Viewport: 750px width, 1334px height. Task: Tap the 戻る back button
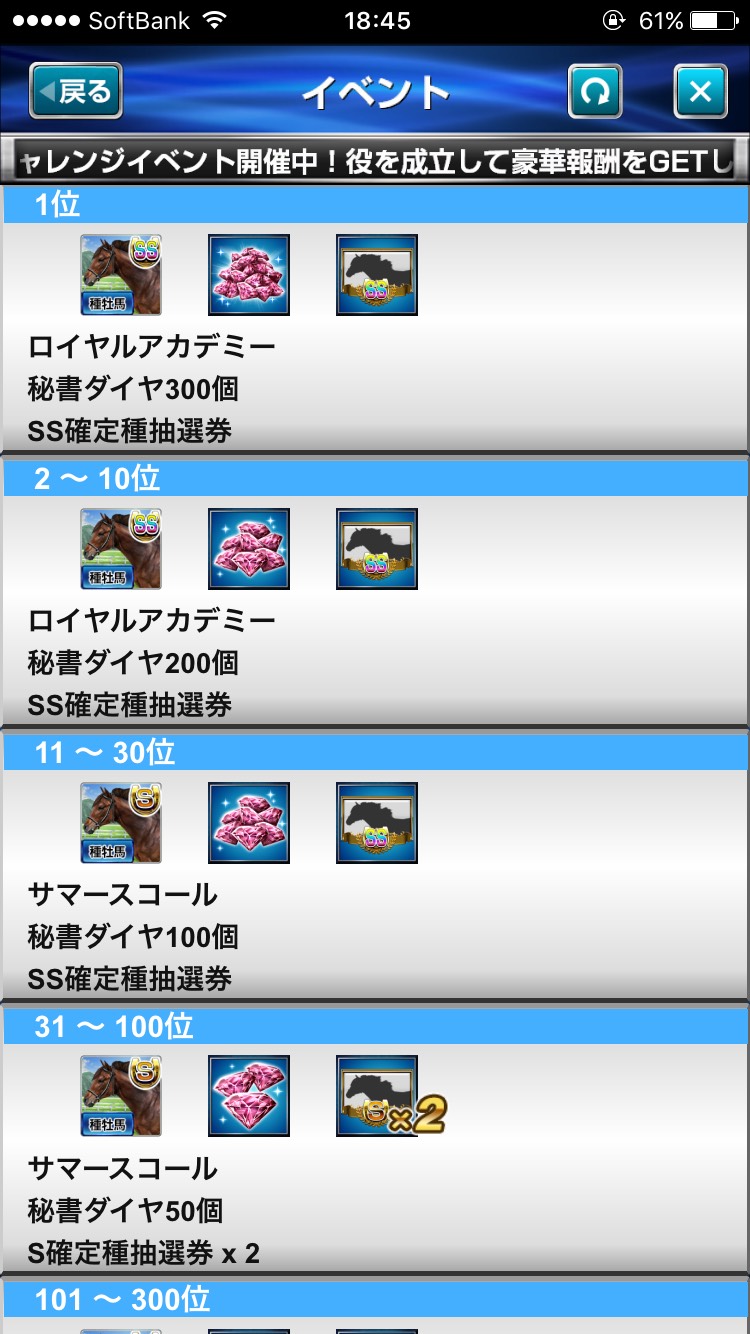coord(76,91)
